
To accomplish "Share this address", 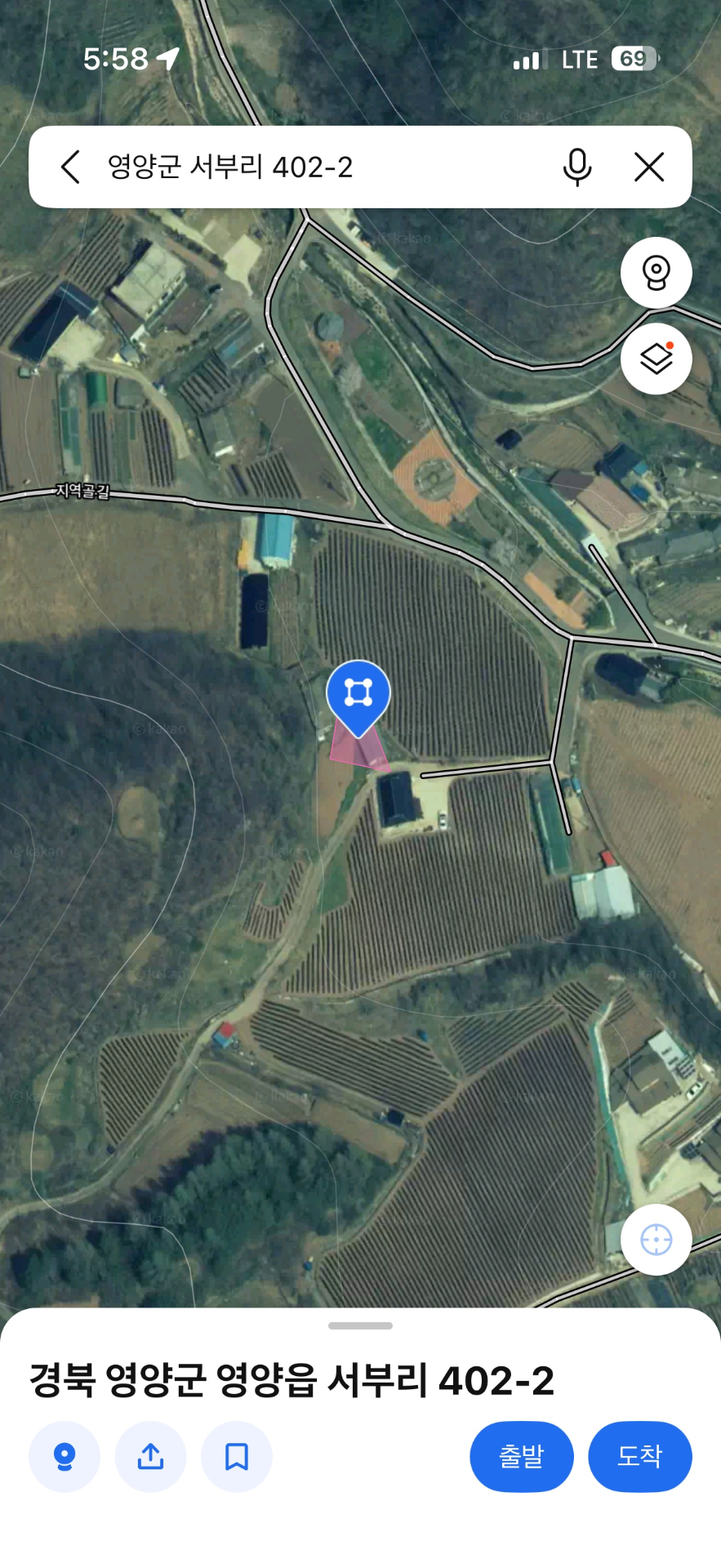I will click(x=150, y=1456).
